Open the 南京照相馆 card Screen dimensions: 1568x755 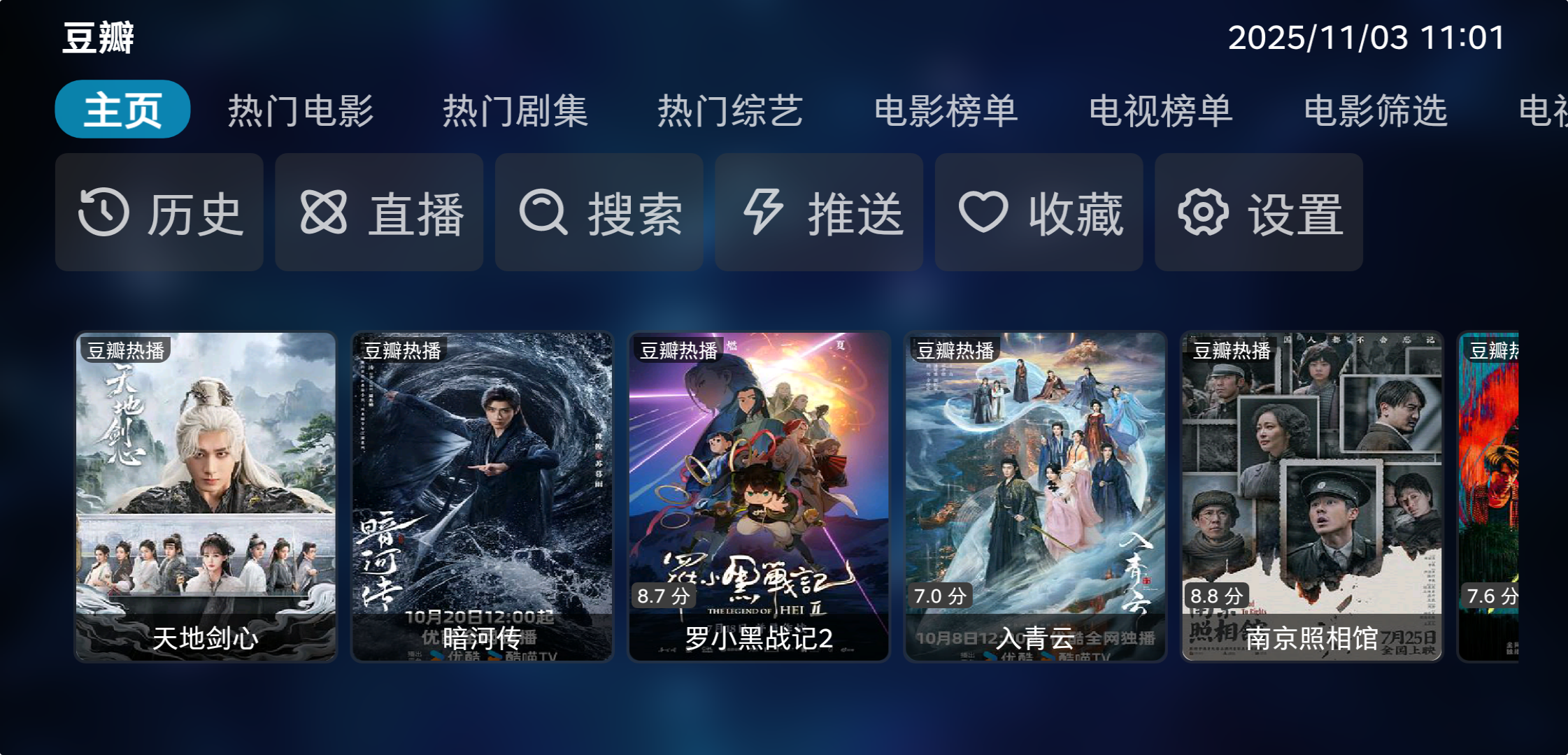click(1311, 496)
